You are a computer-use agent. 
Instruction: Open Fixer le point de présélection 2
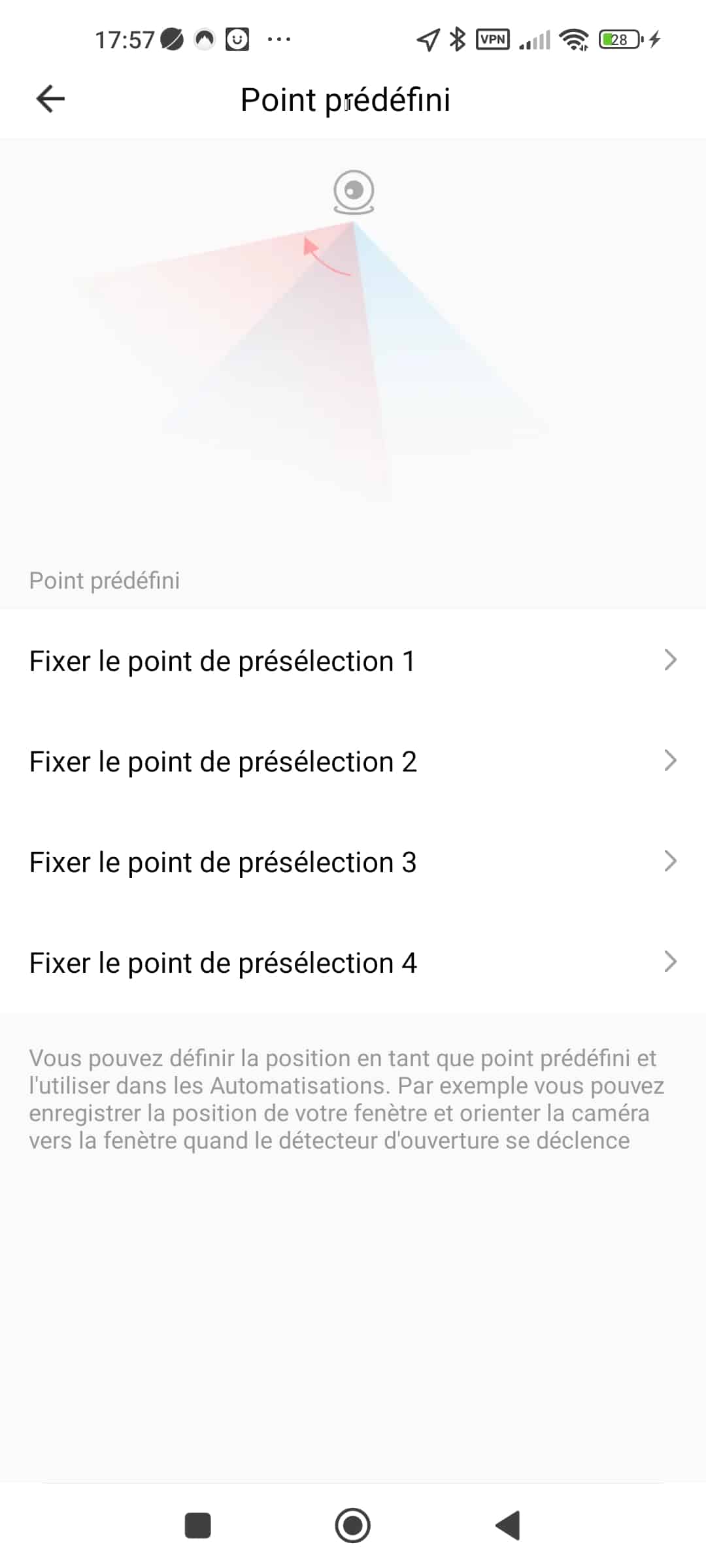click(353, 761)
